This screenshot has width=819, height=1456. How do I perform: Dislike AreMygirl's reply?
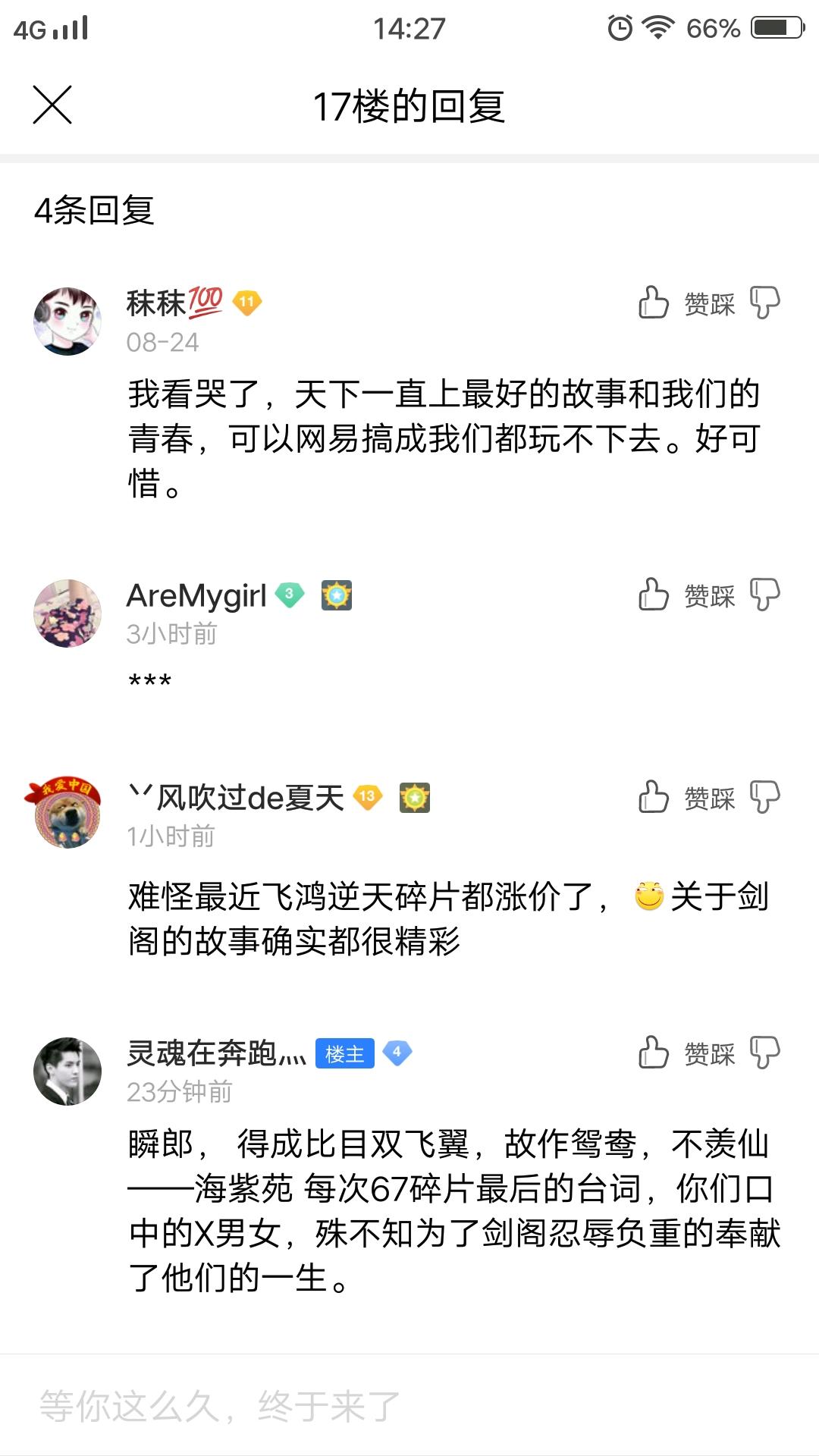(x=764, y=595)
